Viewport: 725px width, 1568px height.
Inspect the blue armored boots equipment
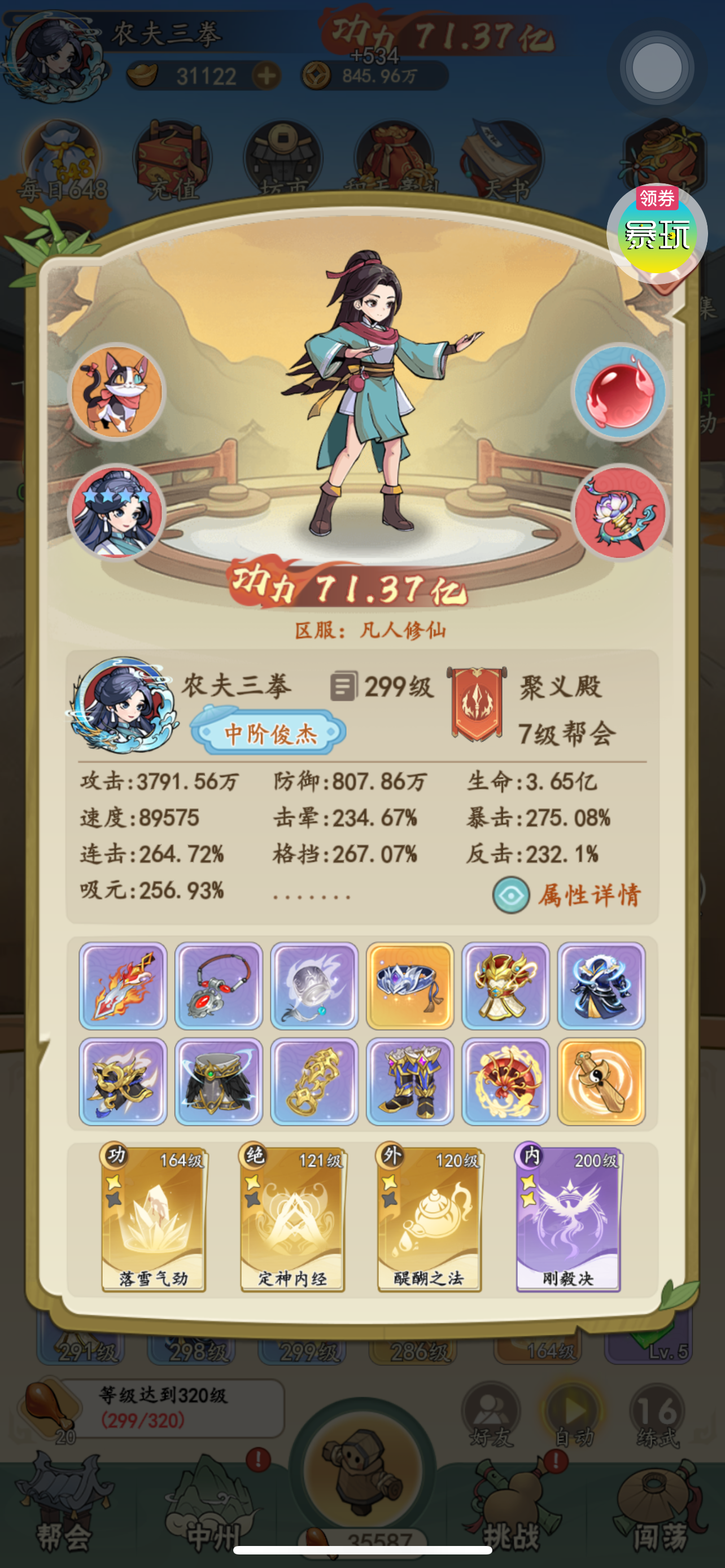pyautogui.click(x=410, y=1081)
